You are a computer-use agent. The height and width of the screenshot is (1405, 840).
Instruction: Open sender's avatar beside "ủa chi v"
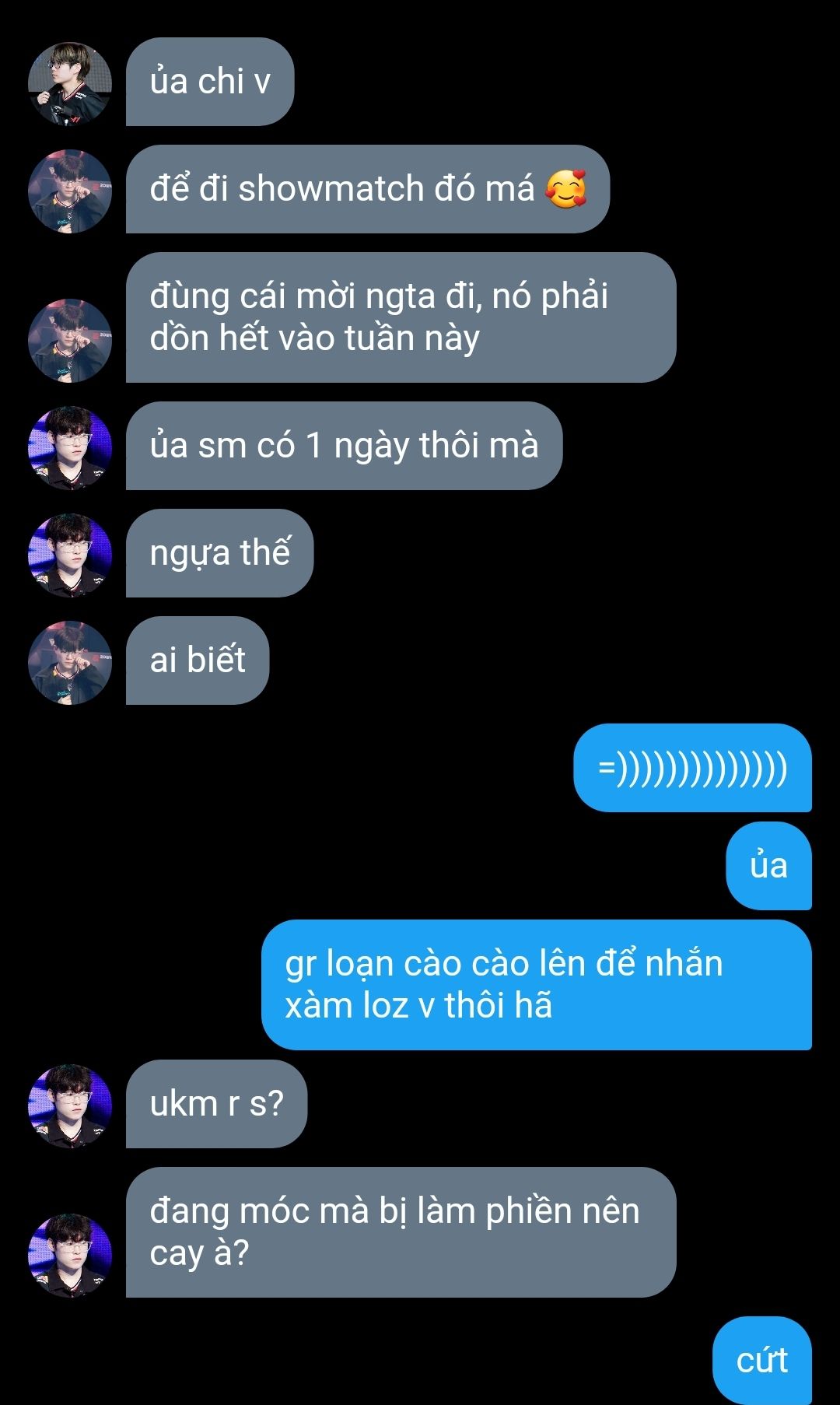70,83
